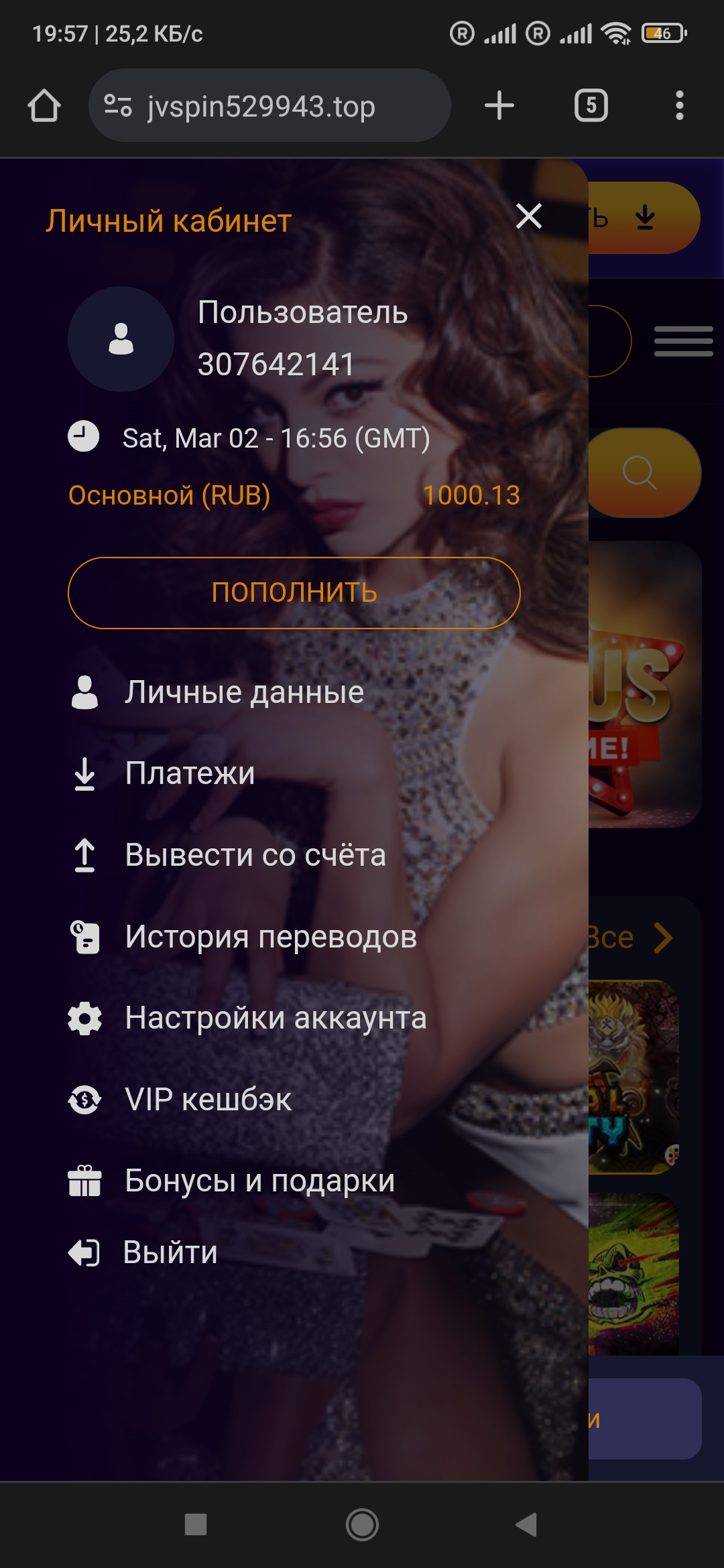This screenshot has height=1568, width=724.
Task: Tap the system home button
Action: click(362, 1524)
